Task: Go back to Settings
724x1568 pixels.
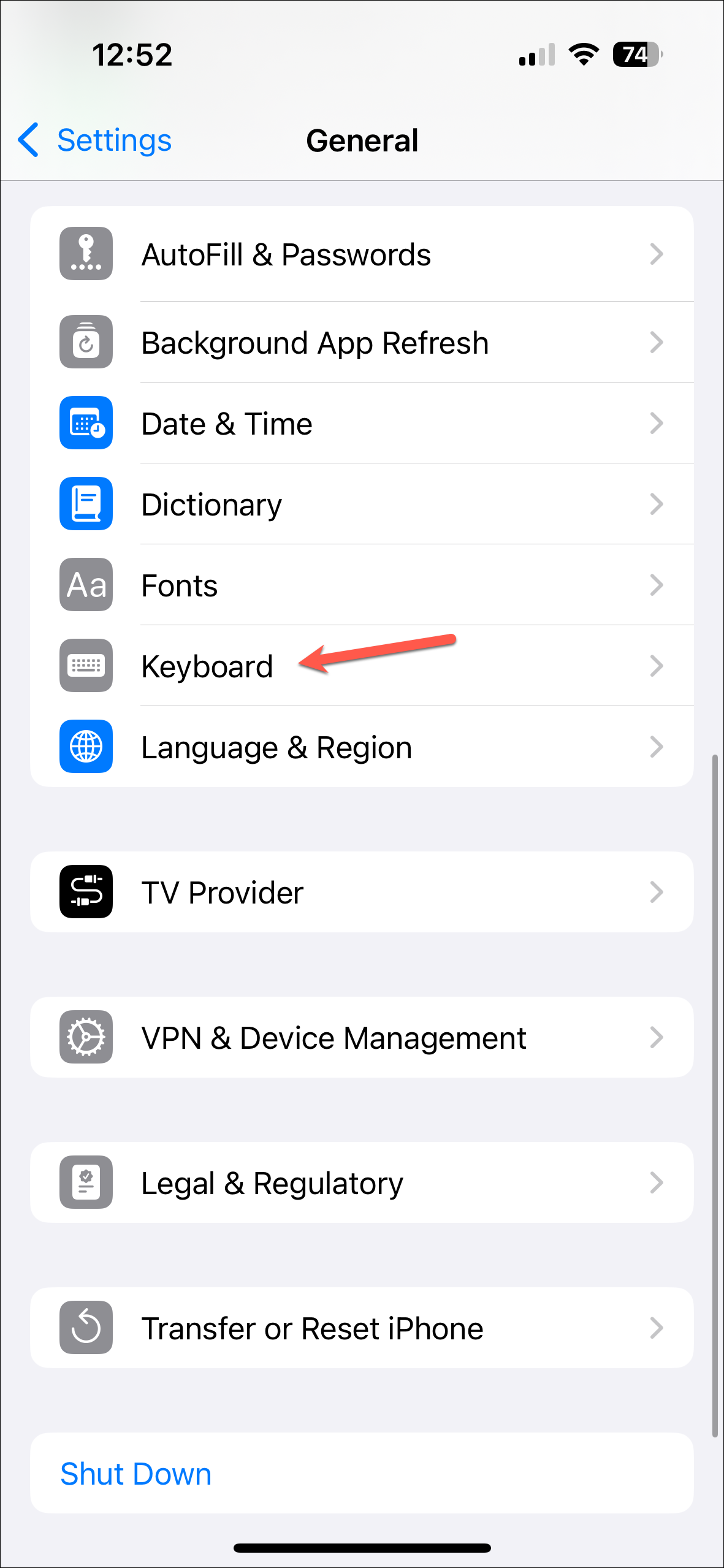Action: pyautogui.click(x=95, y=140)
